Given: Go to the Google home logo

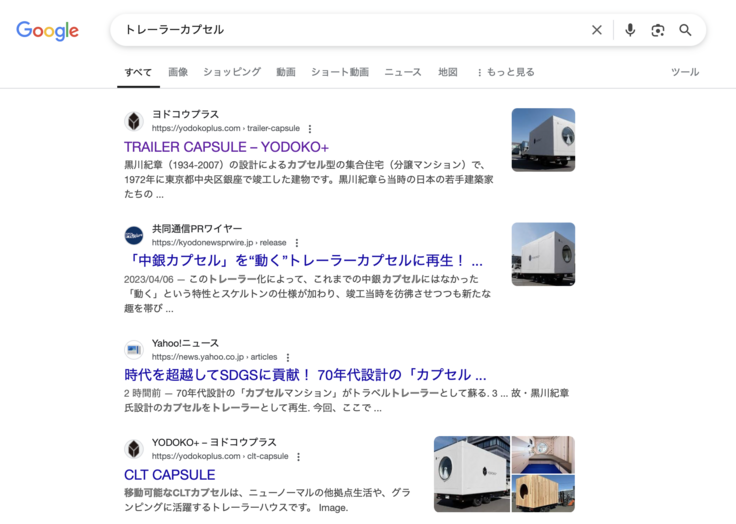Looking at the screenshot, I should [x=47, y=31].
